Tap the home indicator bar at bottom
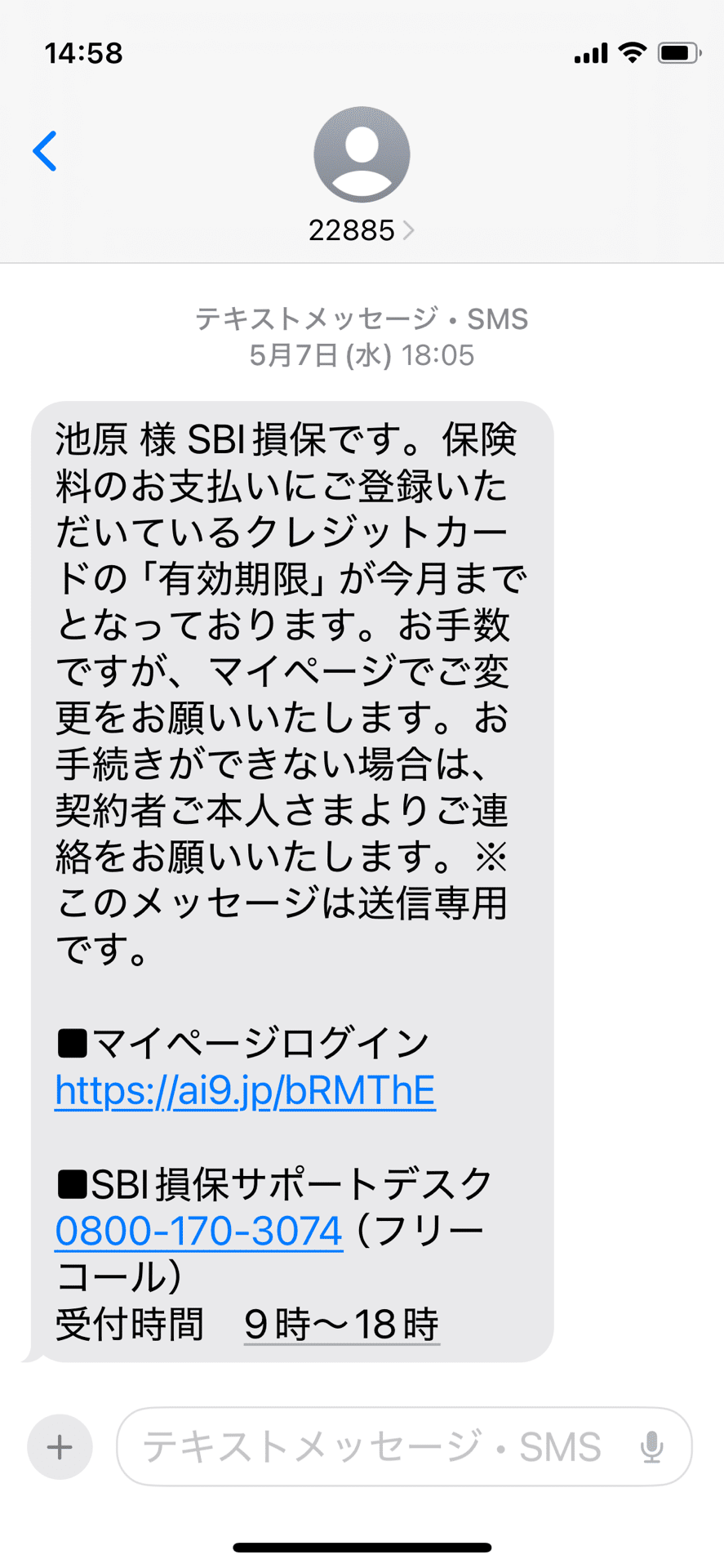Screen dimensions: 724x1568 pyautogui.click(x=362, y=1543)
